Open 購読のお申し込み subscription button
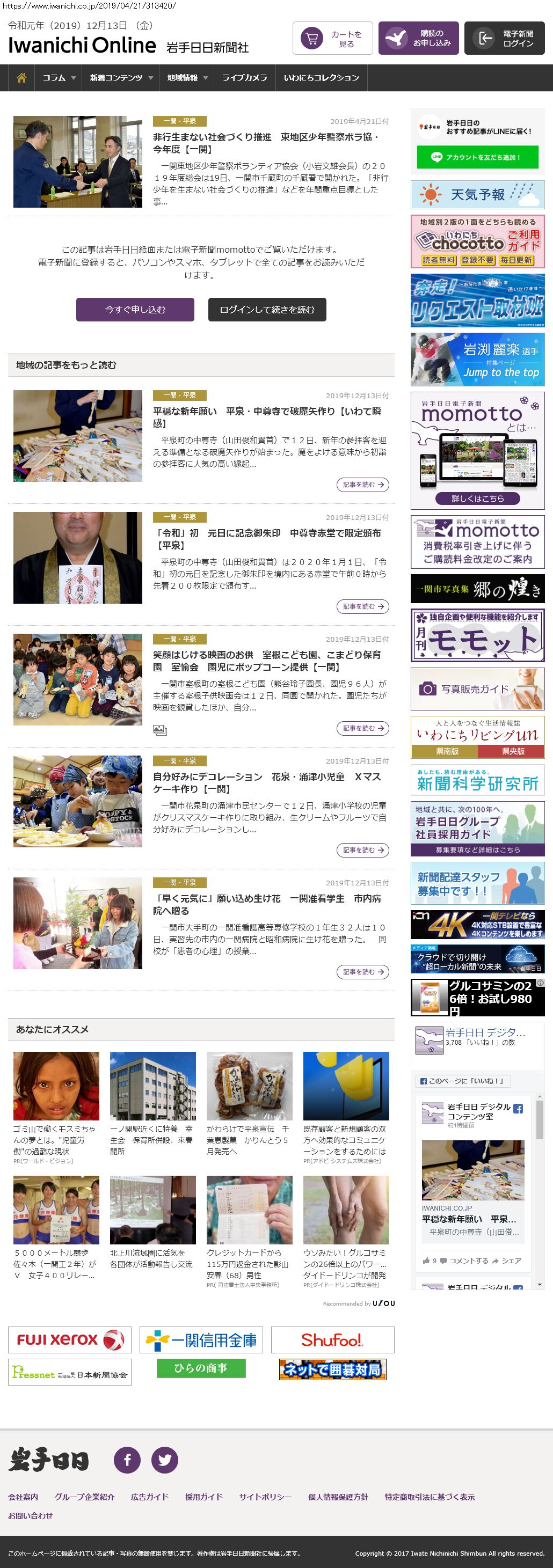Image resolution: width=553 pixels, height=1568 pixels. [418, 38]
